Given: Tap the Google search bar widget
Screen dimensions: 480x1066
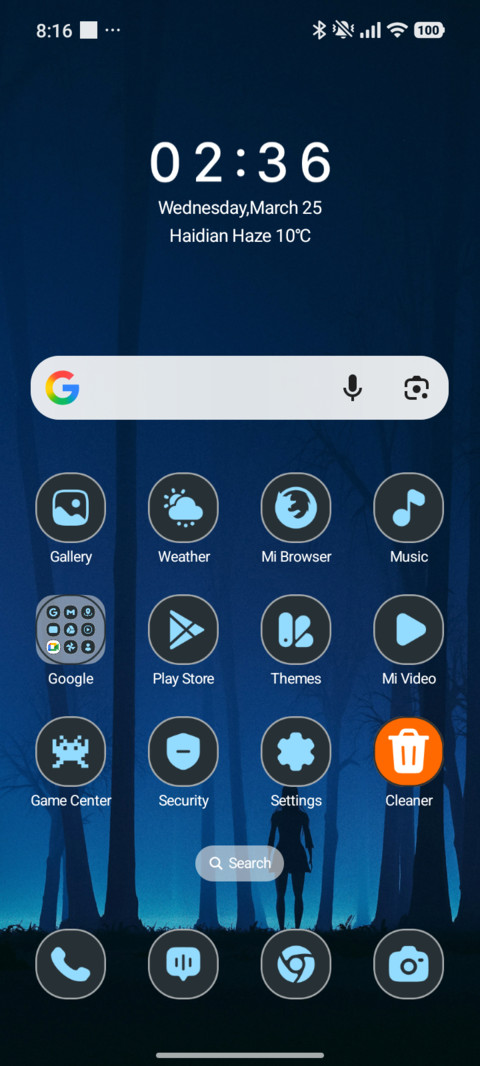Looking at the screenshot, I should coord(239,388).
